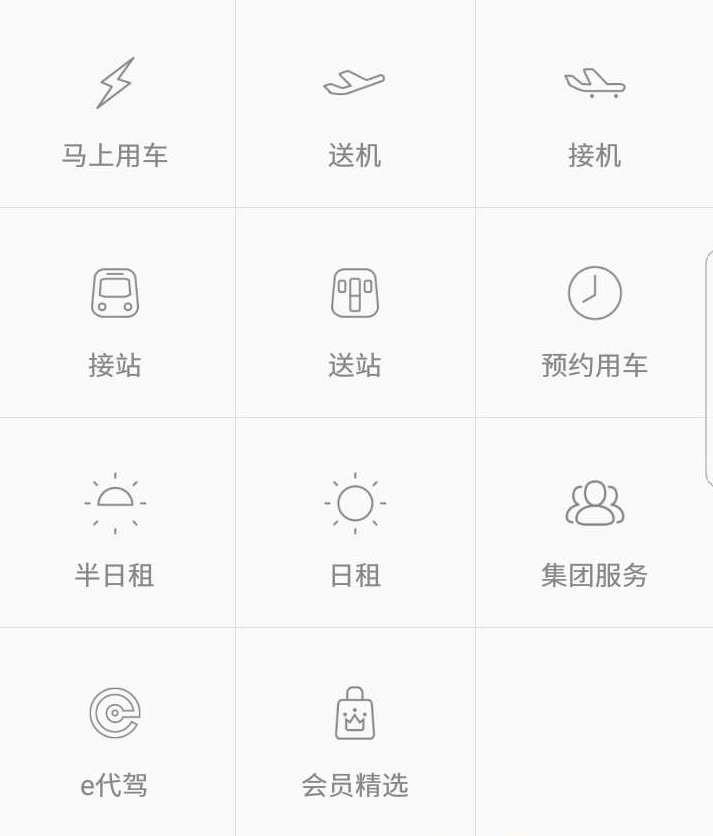Select 马上用车 instant ride service
This screenshot has width=713, height=836.
click(x=115, y=110)
